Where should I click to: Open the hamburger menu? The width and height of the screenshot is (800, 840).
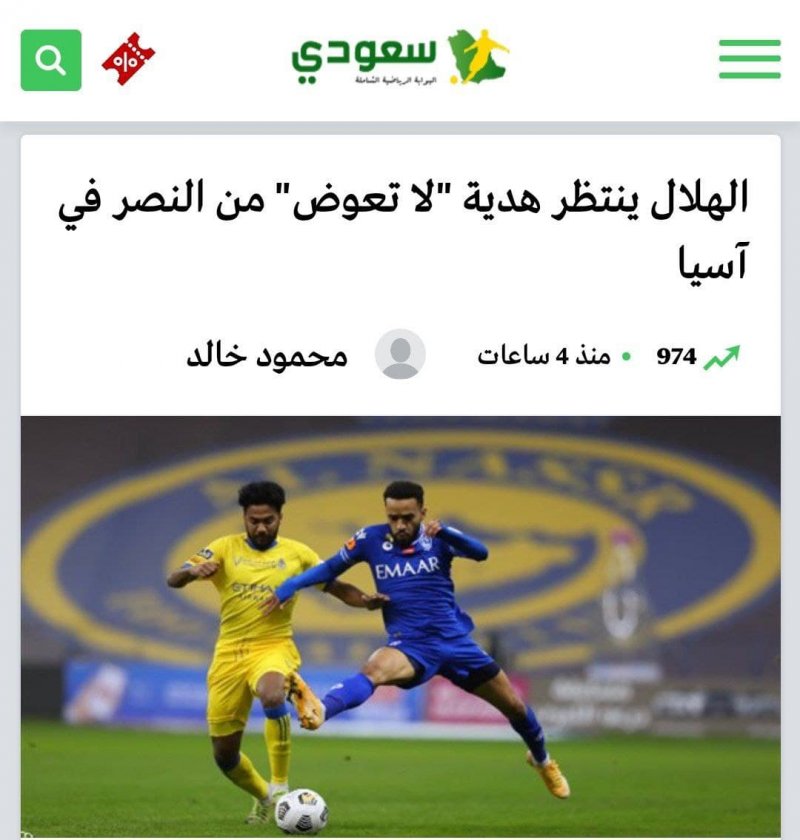tap(749, 60)
